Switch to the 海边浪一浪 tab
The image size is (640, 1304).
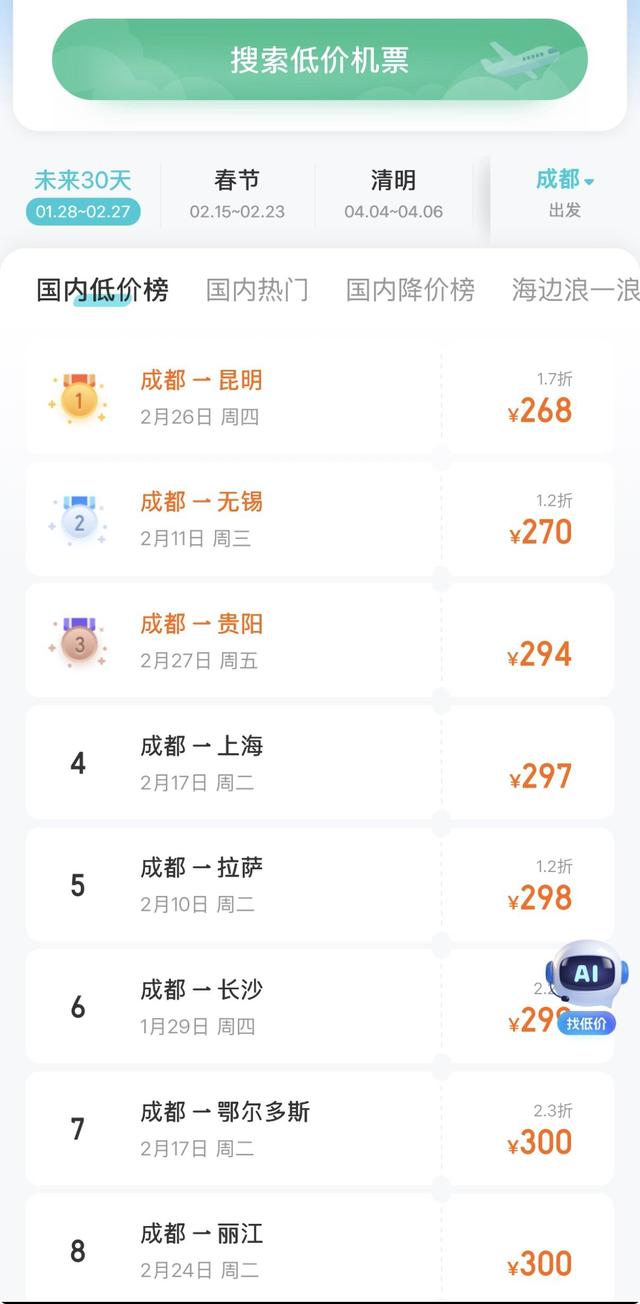click(x=575, y=290)
